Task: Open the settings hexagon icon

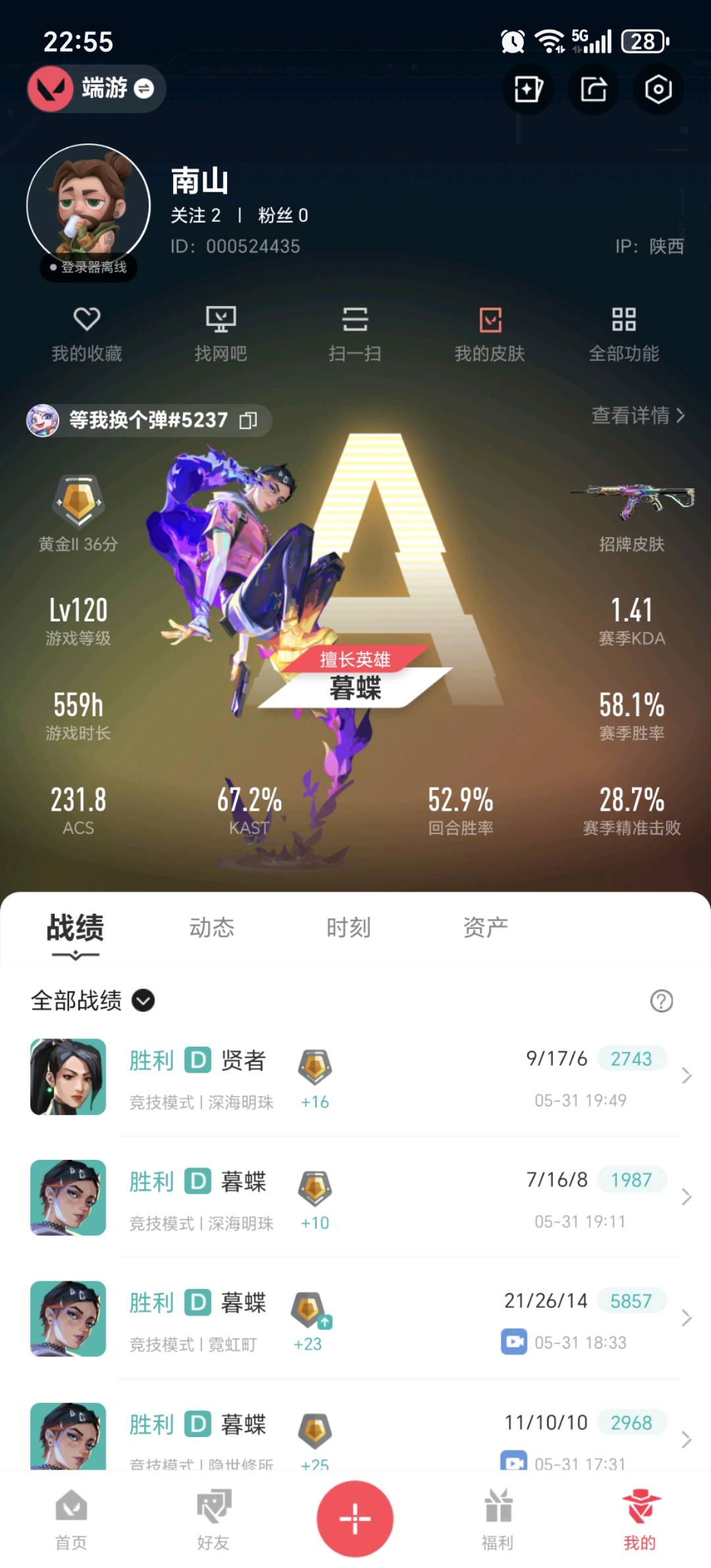Action: tap(658, 89)
